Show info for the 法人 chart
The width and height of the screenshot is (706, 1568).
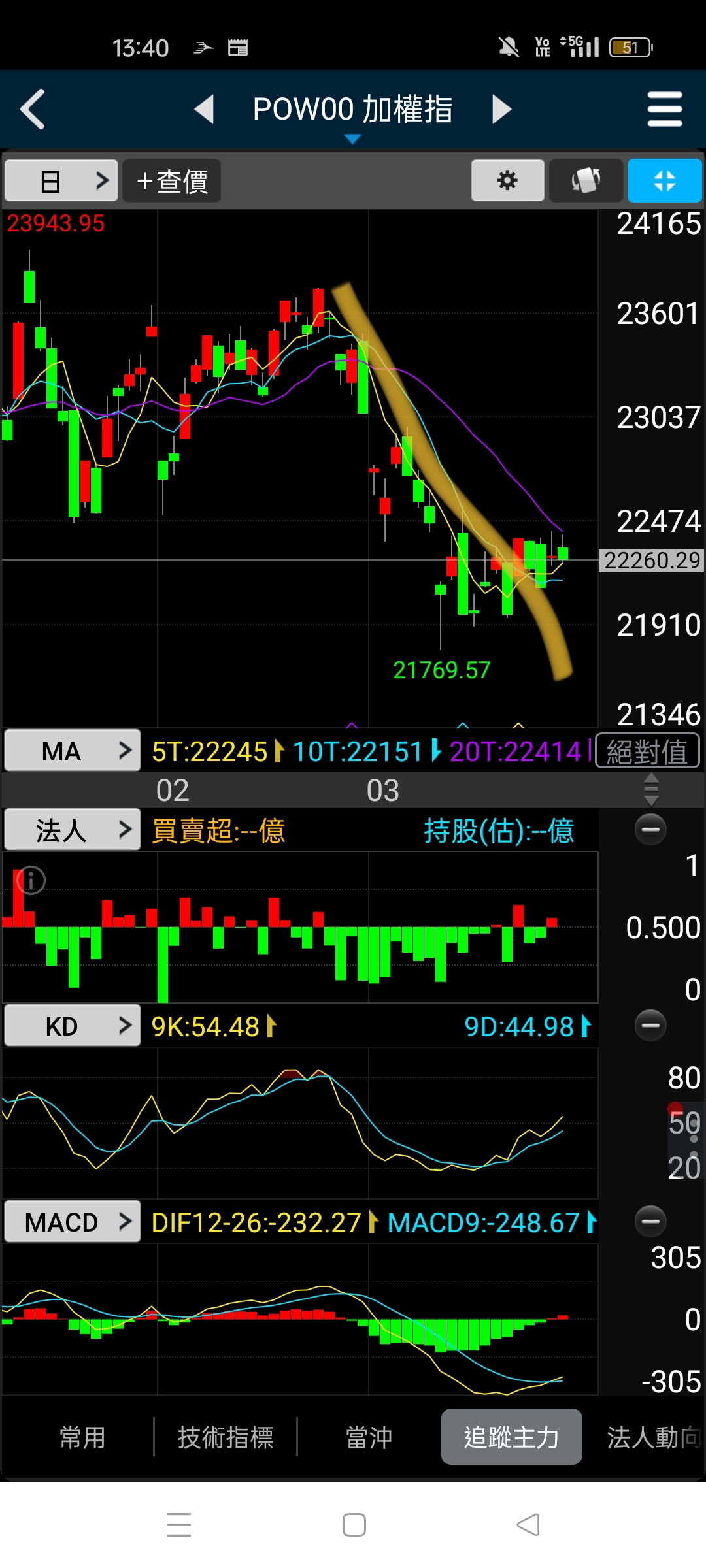(31, 880)
